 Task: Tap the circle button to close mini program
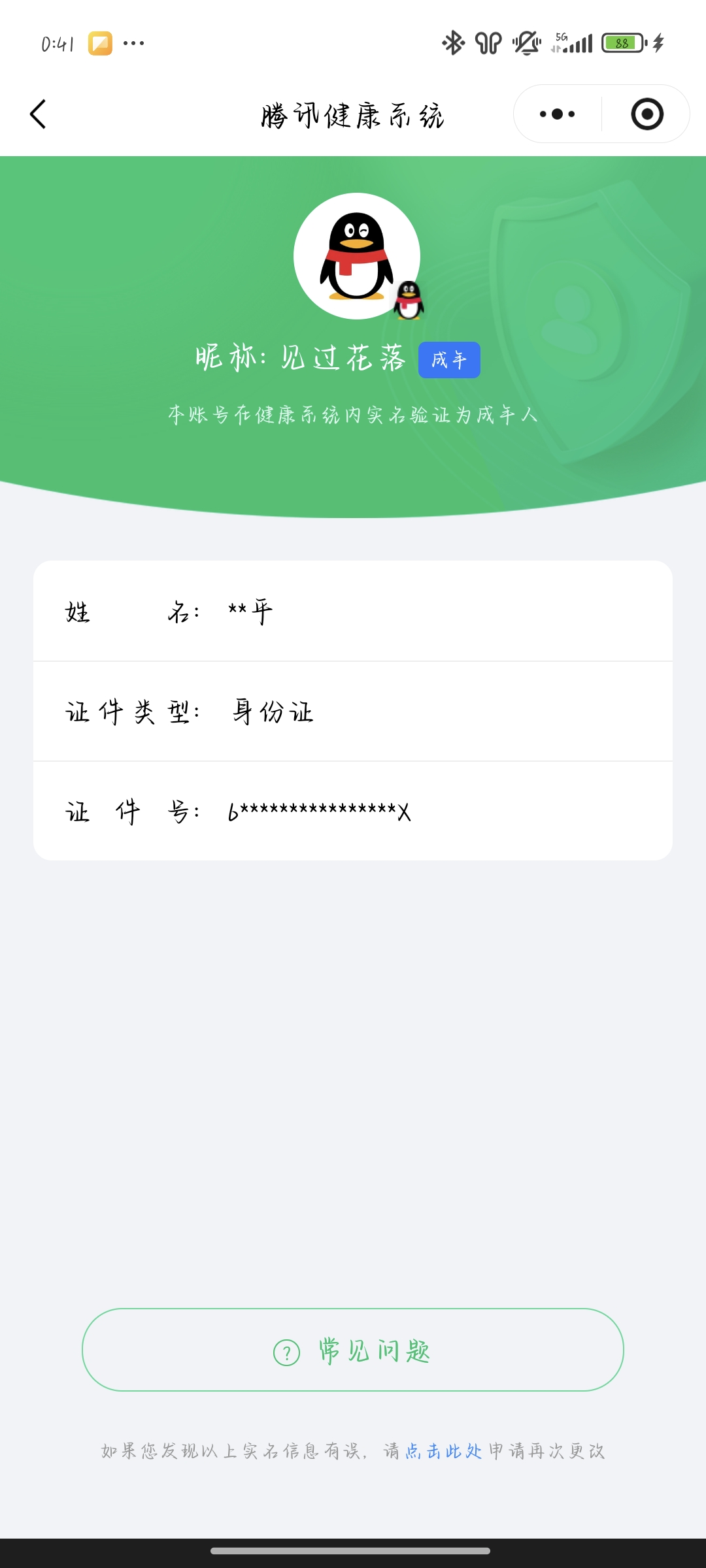646,114
